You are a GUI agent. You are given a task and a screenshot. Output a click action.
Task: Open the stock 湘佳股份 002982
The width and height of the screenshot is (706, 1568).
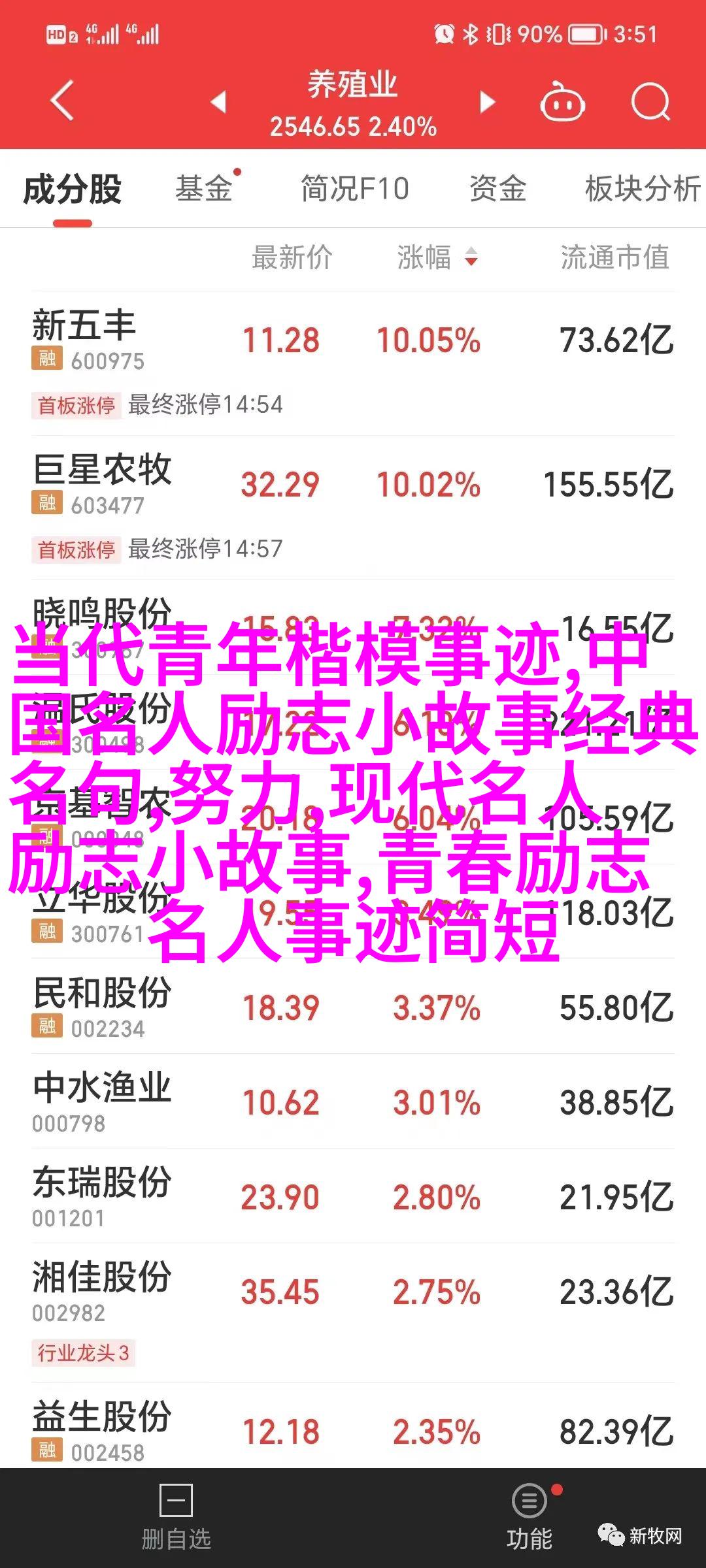coord(353,1313)
